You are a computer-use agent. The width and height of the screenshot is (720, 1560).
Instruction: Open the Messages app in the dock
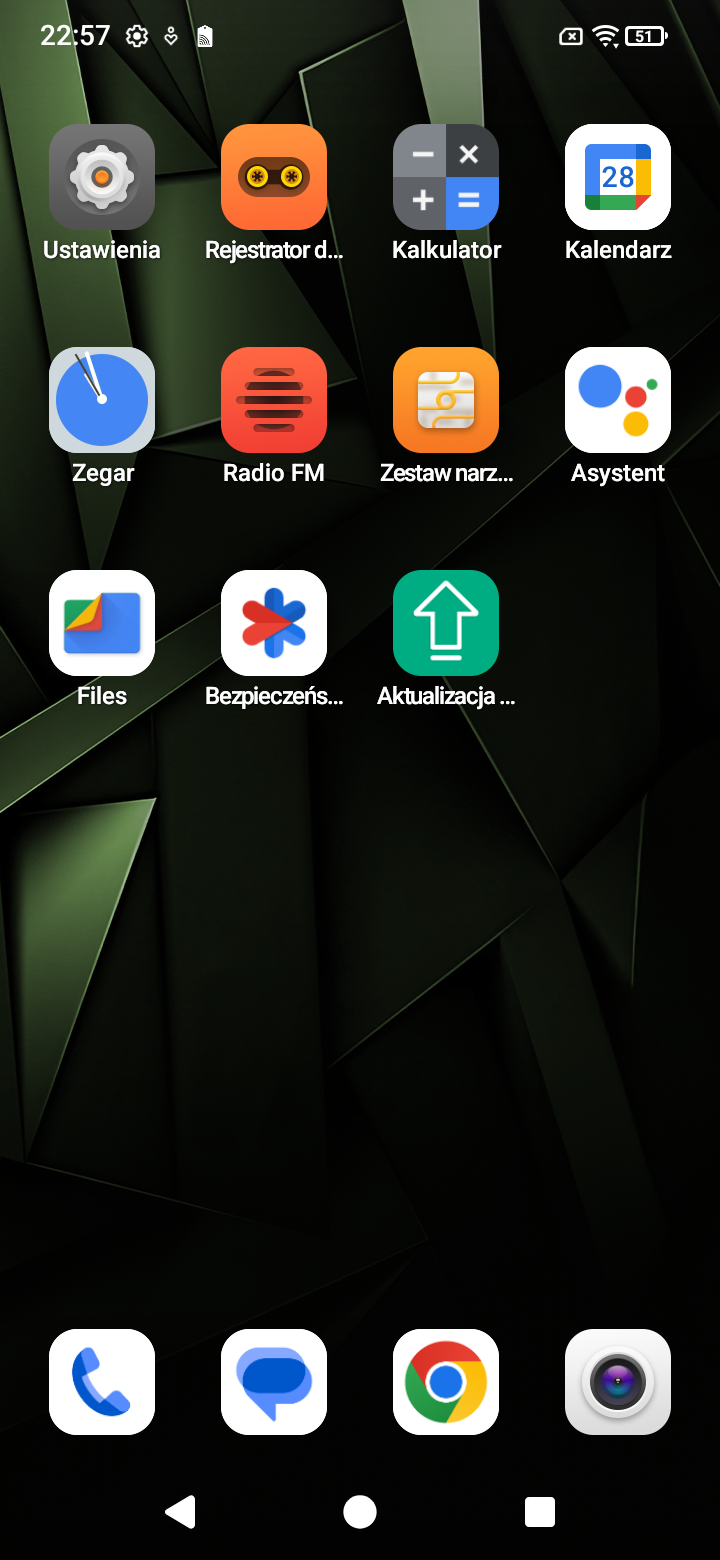tap(274, 1382)
